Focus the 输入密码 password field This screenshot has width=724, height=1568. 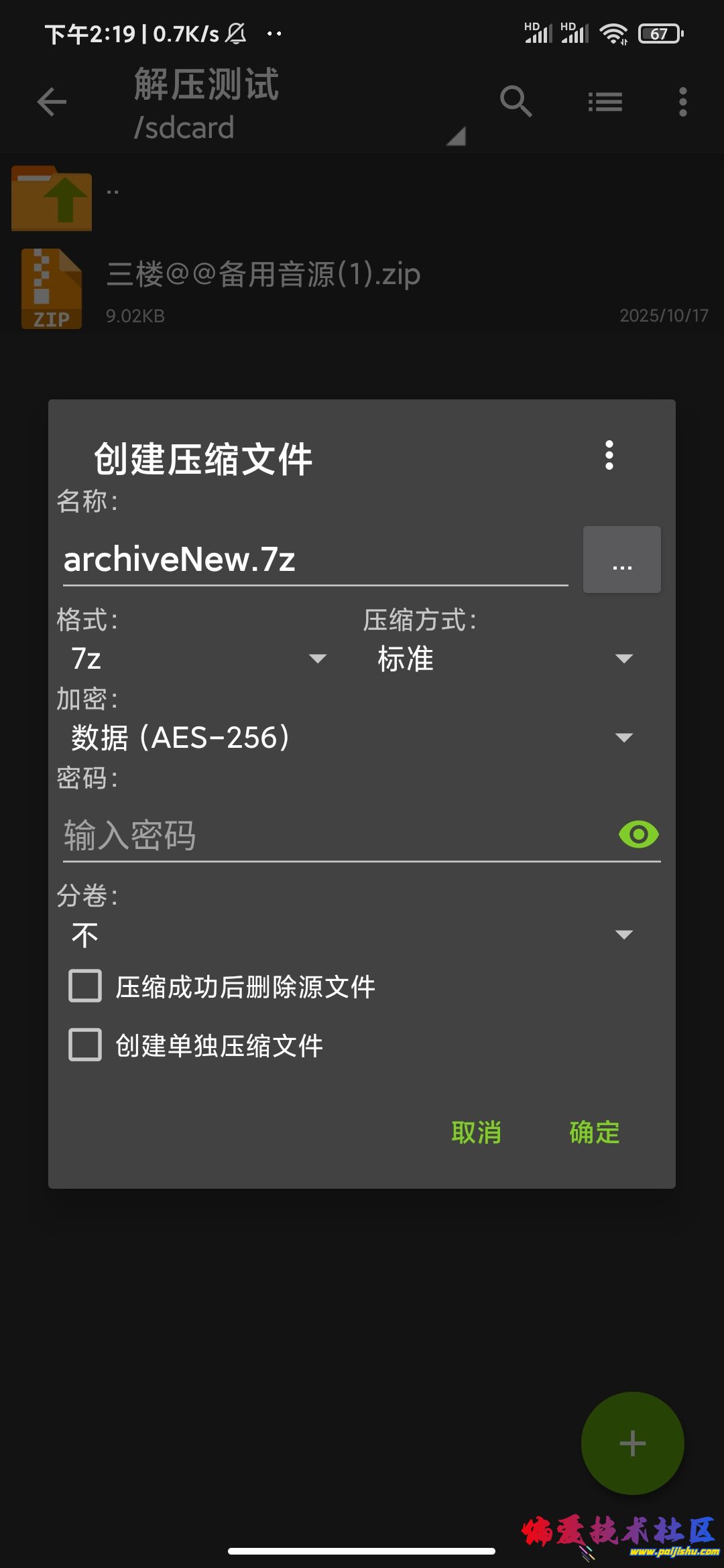335,836
